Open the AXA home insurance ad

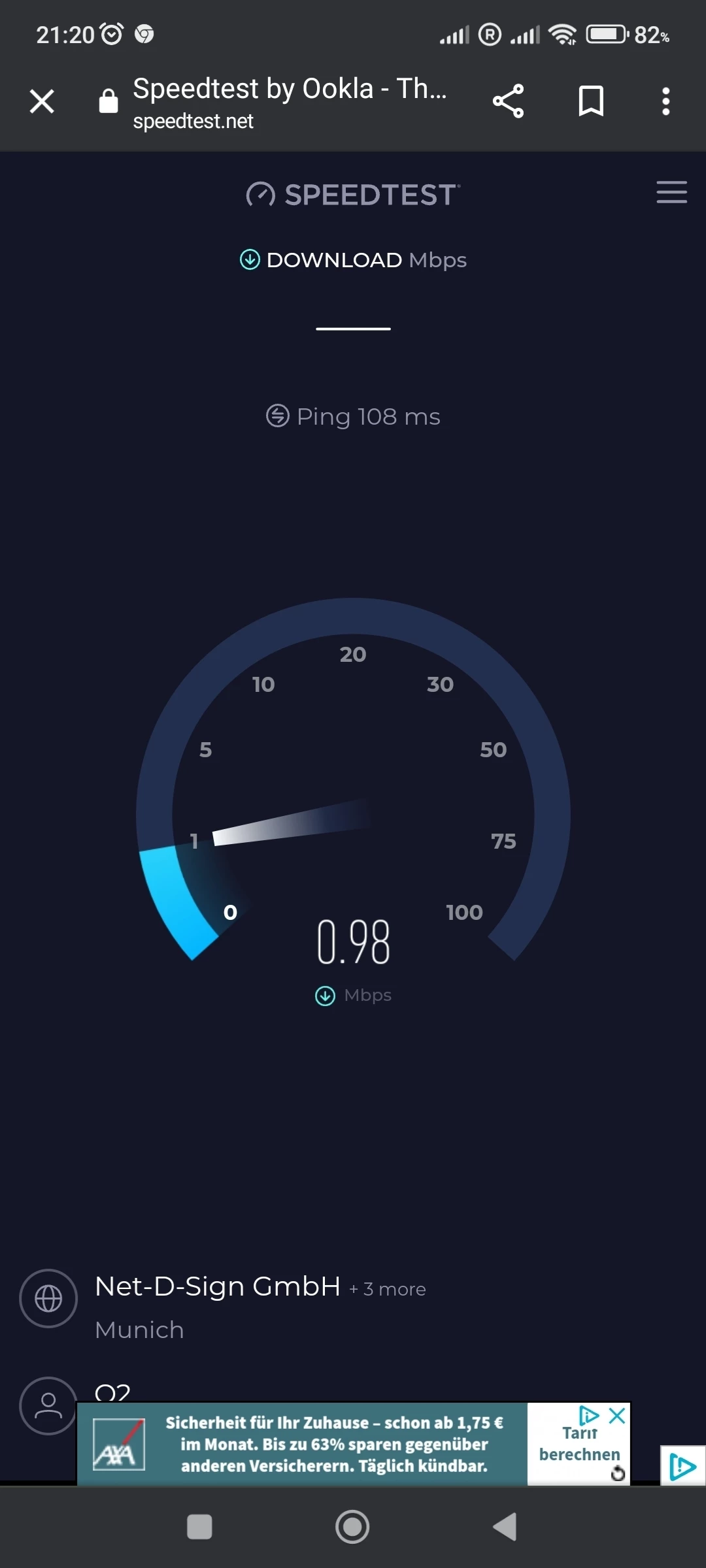(x=333, y=1444)
